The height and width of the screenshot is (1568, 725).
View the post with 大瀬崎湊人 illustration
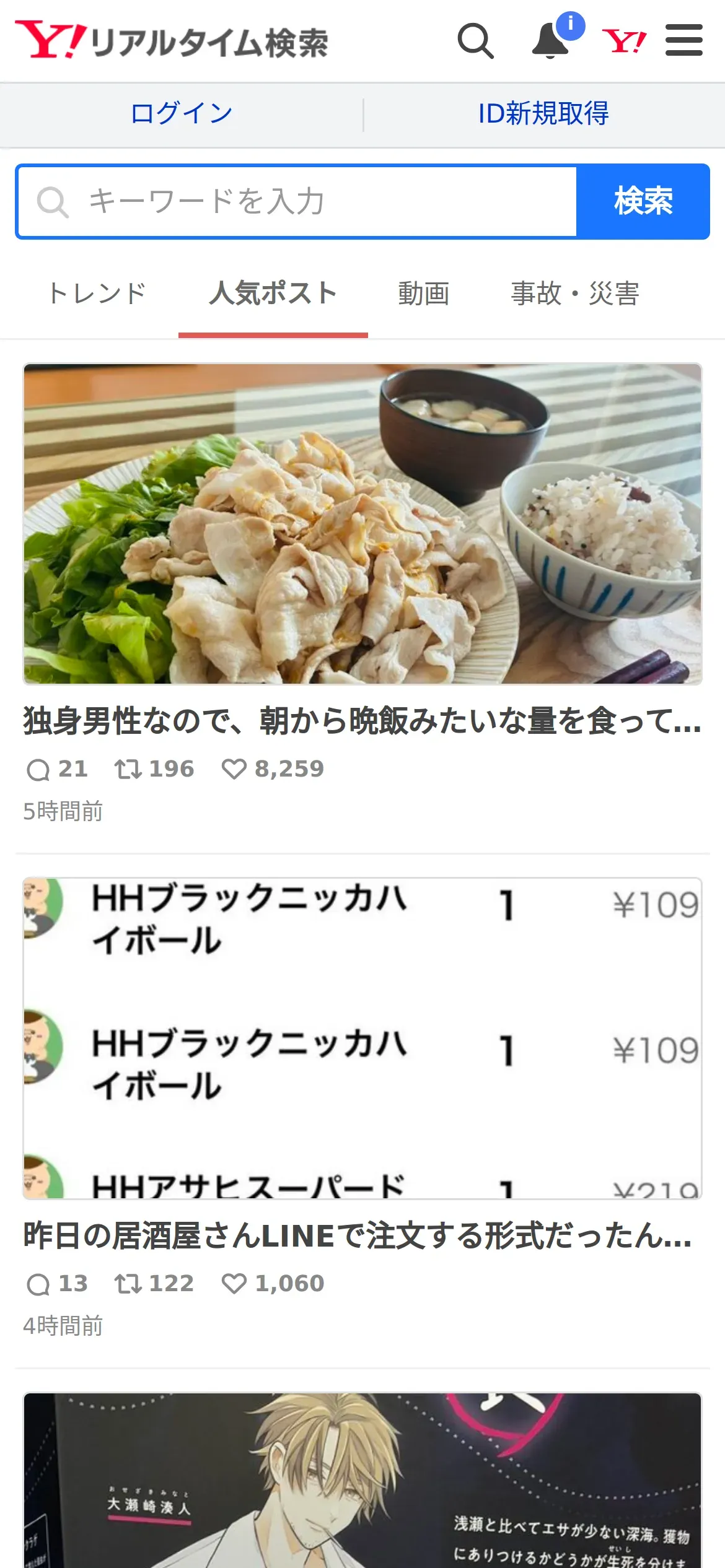(362, 1480)
